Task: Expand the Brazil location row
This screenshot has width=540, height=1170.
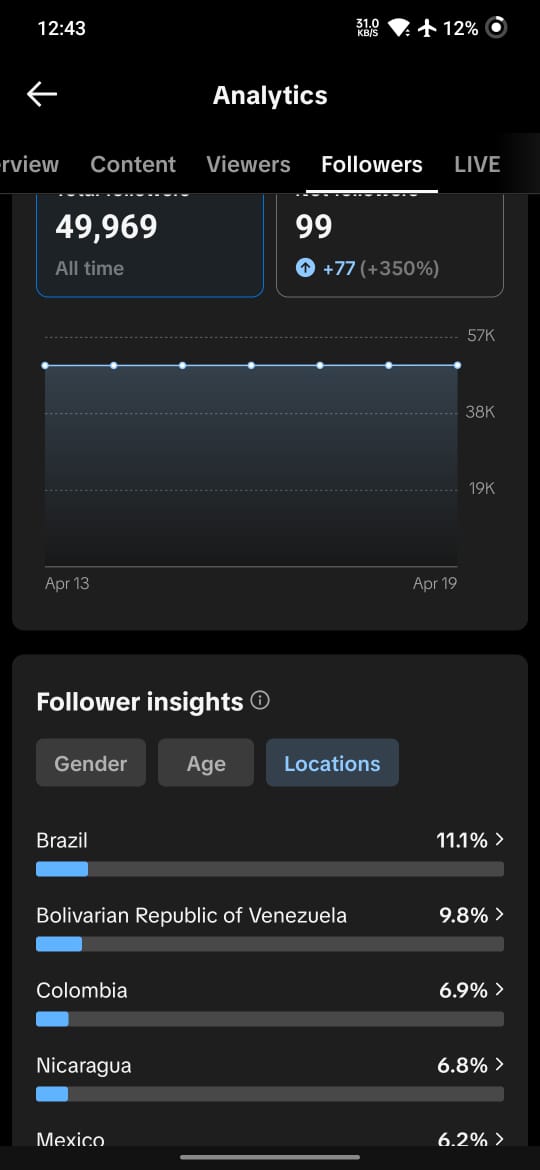Action: 270,852
